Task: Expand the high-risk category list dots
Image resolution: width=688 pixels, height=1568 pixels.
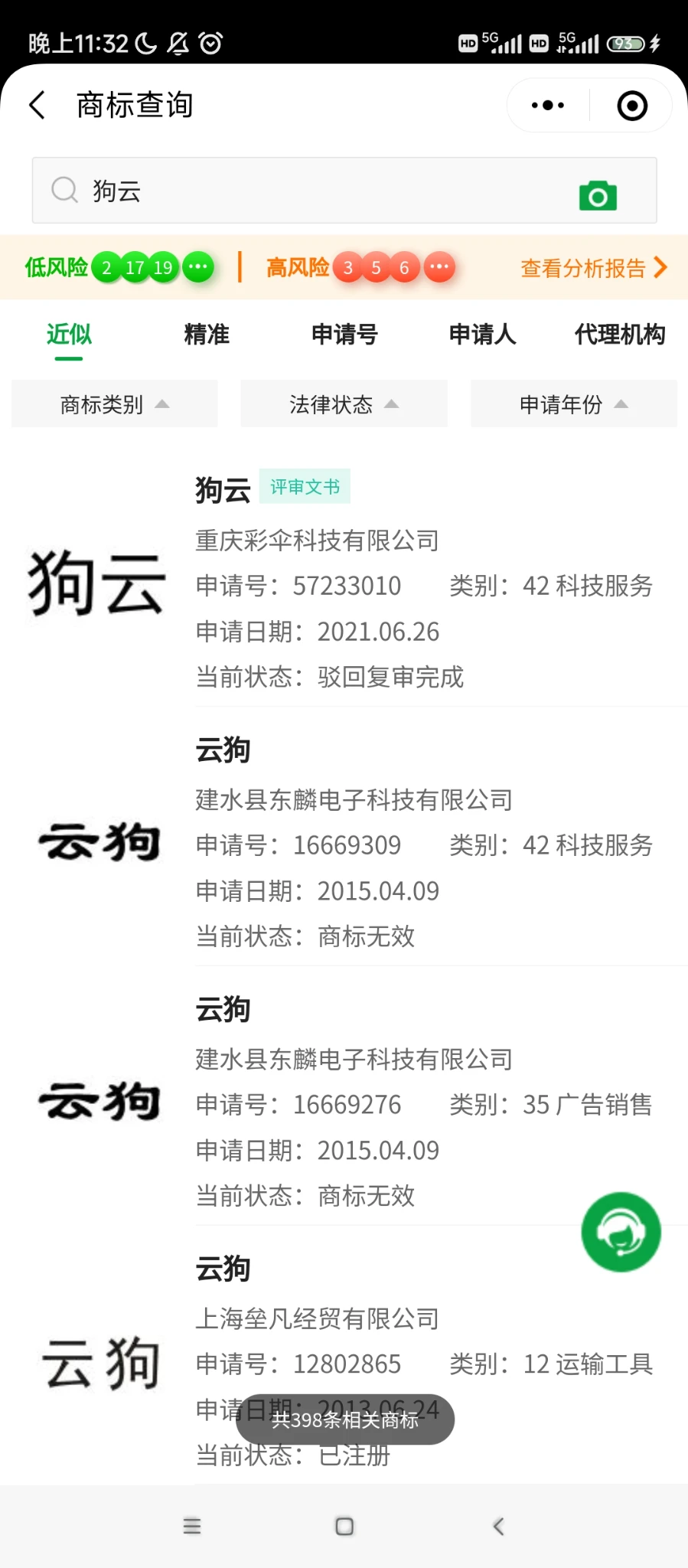Action: pos(439,267)
